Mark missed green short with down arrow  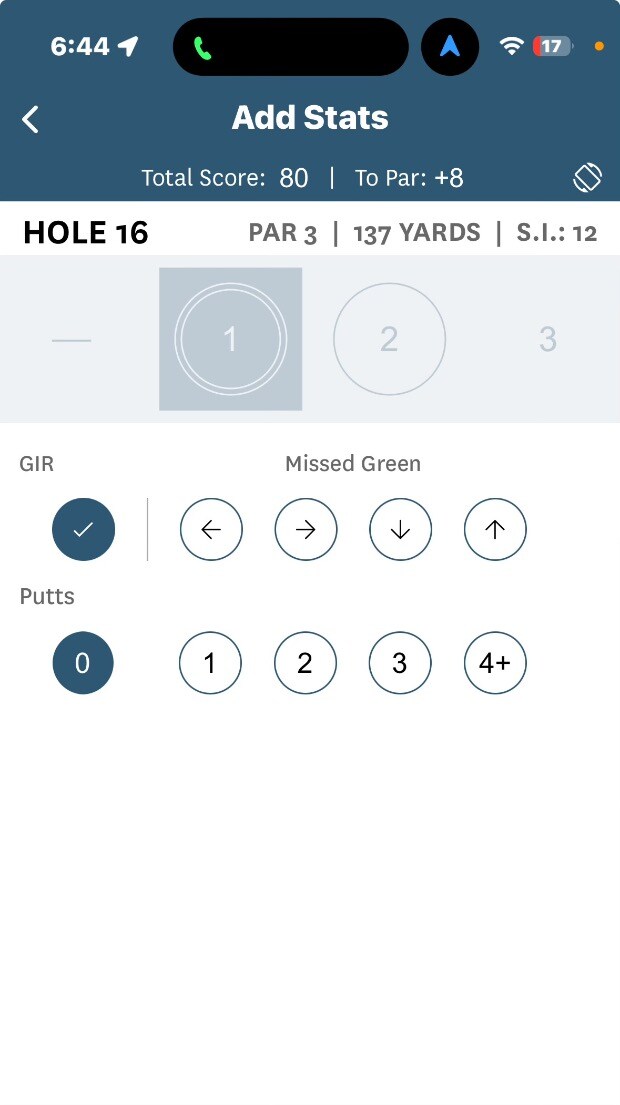coord(400,530)
